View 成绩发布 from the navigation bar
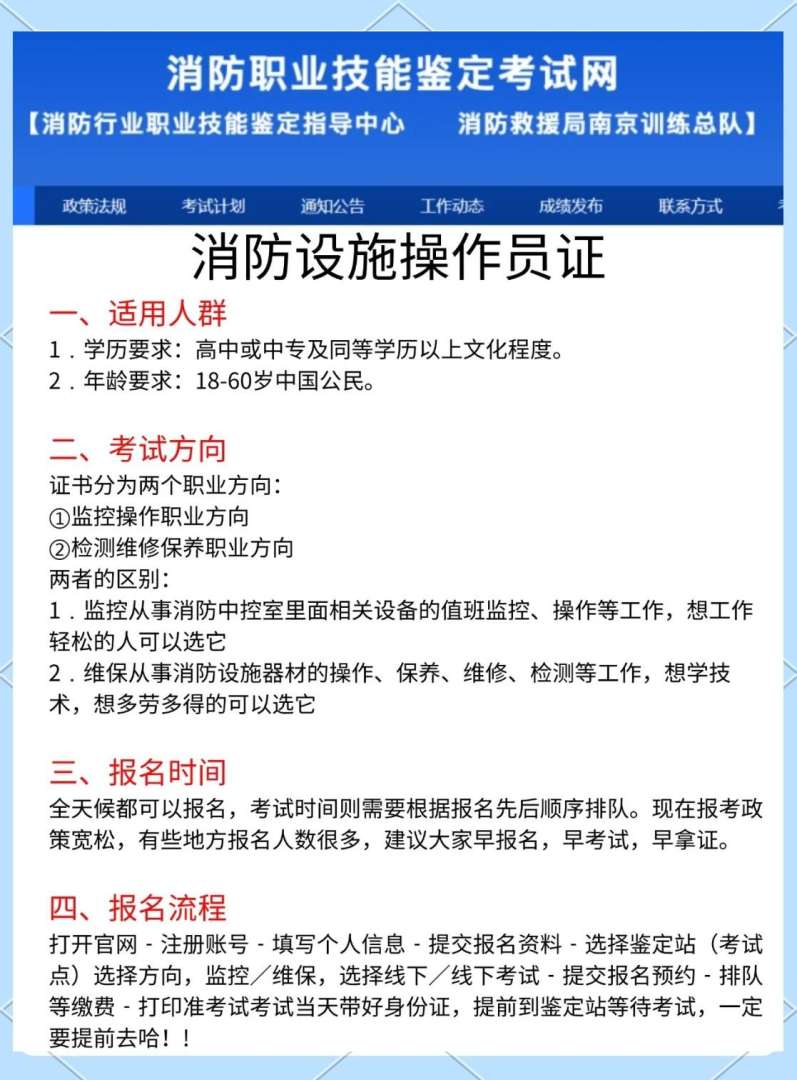Image resolution: width=797 pixels, height=1080 pixels. pyautogui.click(x=571, y=205)
